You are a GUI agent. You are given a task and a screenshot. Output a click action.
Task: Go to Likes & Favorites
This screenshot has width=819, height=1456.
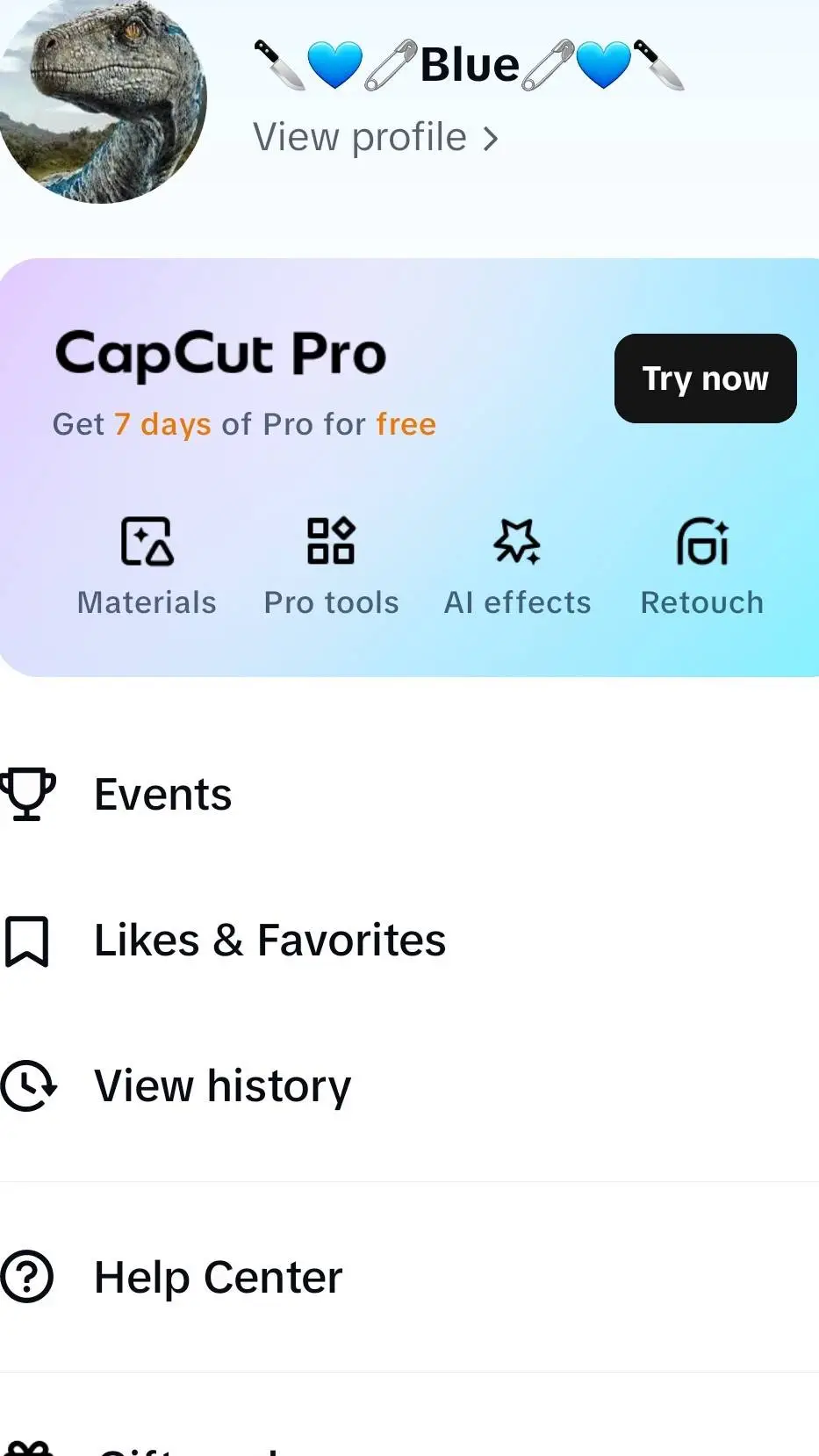coord(269,941)
